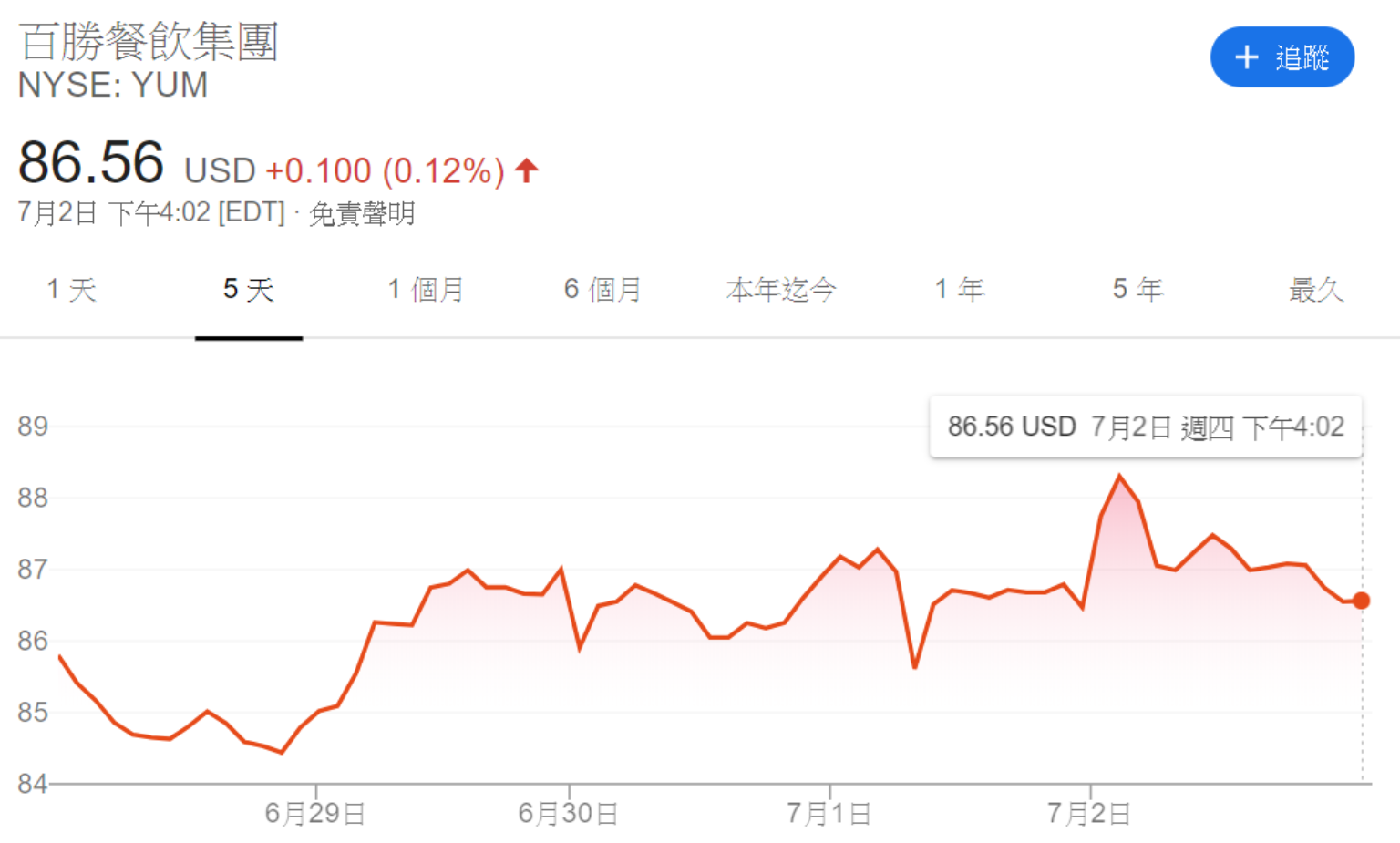Follow the stock with the 追蹤 button
Viewport: 1400px width, 843px height.
click(1282, 57)
